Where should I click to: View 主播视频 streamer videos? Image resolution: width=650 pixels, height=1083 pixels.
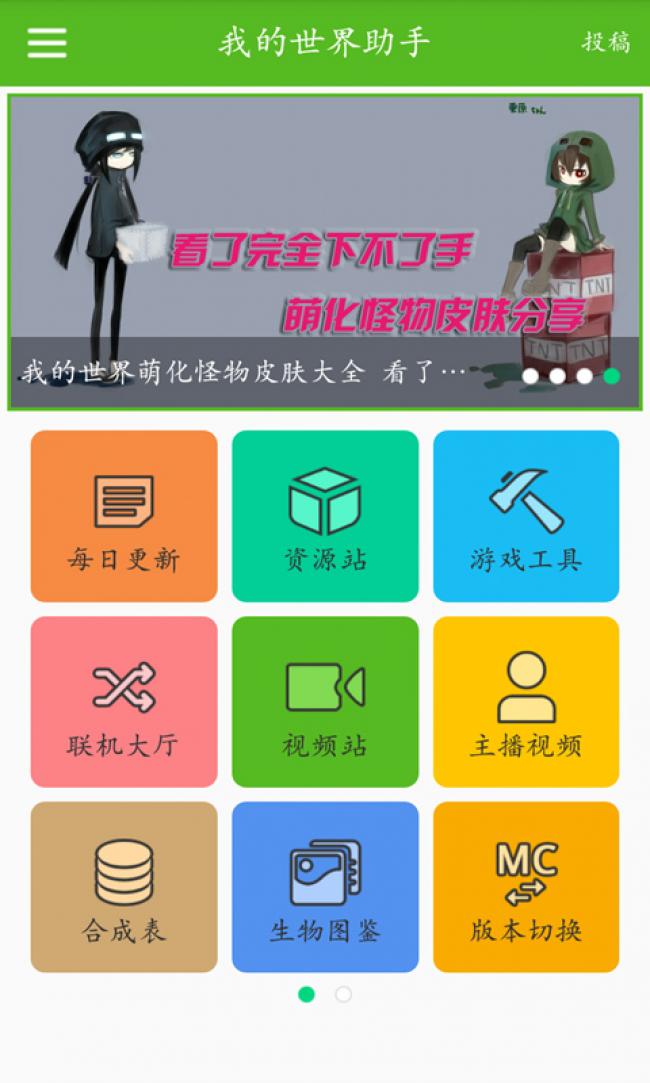pyautogui.click(x=526, y=702)
